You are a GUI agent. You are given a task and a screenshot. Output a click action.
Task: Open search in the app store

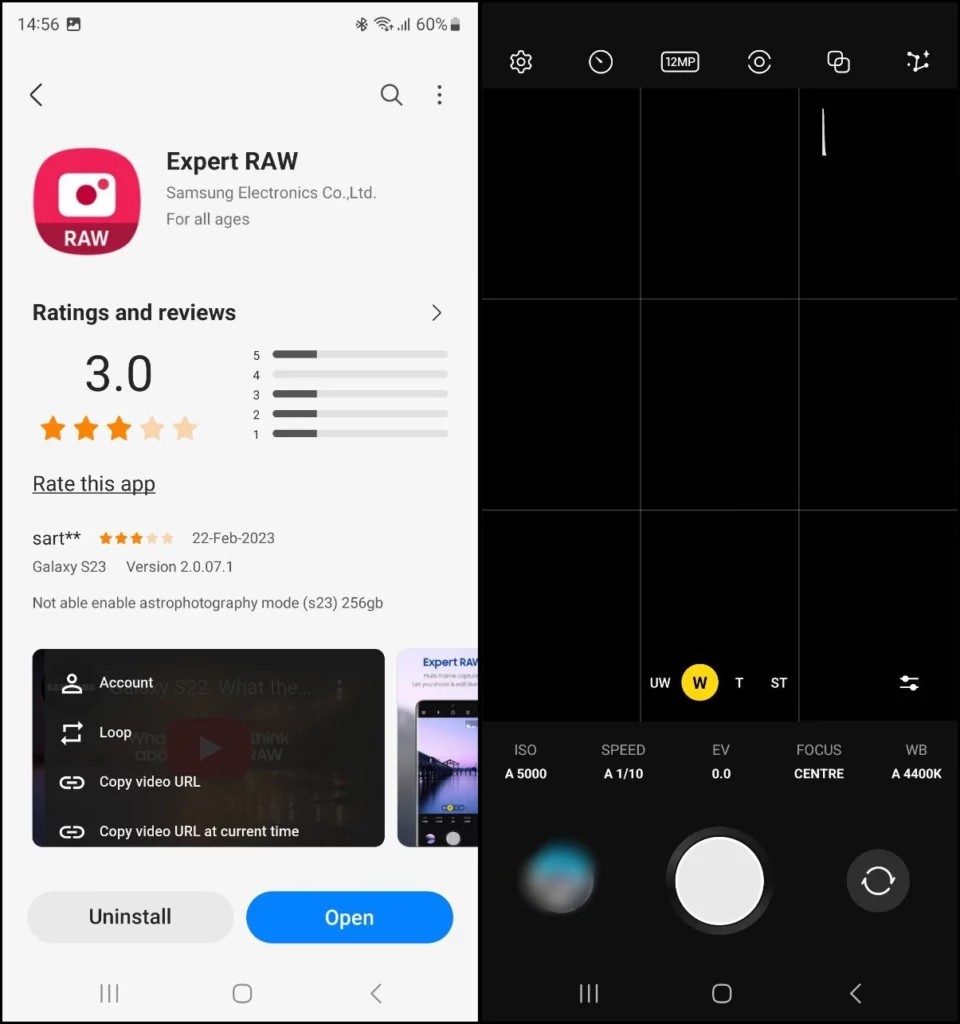391,95
